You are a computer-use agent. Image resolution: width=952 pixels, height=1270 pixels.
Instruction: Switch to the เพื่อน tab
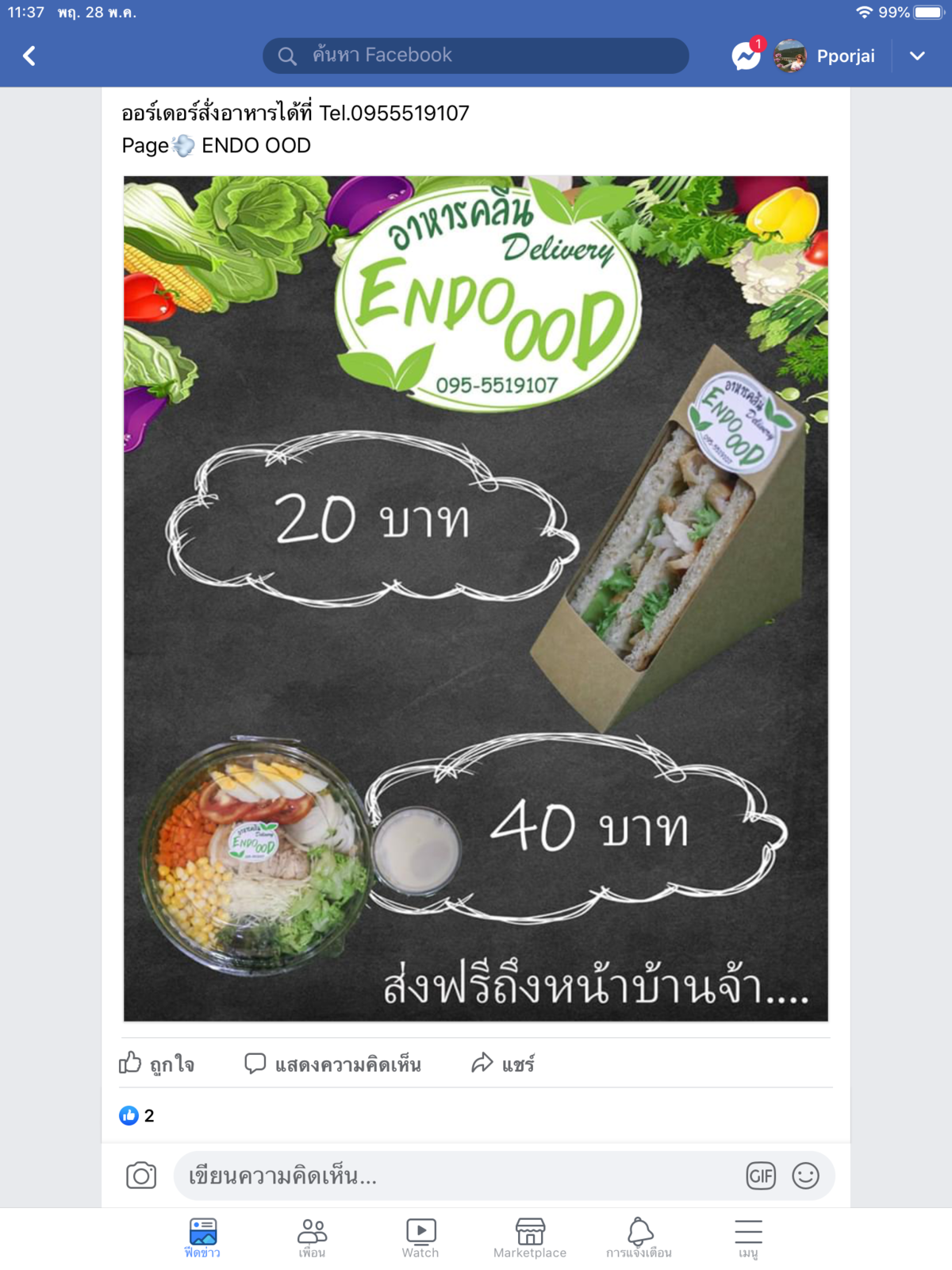point(312,1238)
